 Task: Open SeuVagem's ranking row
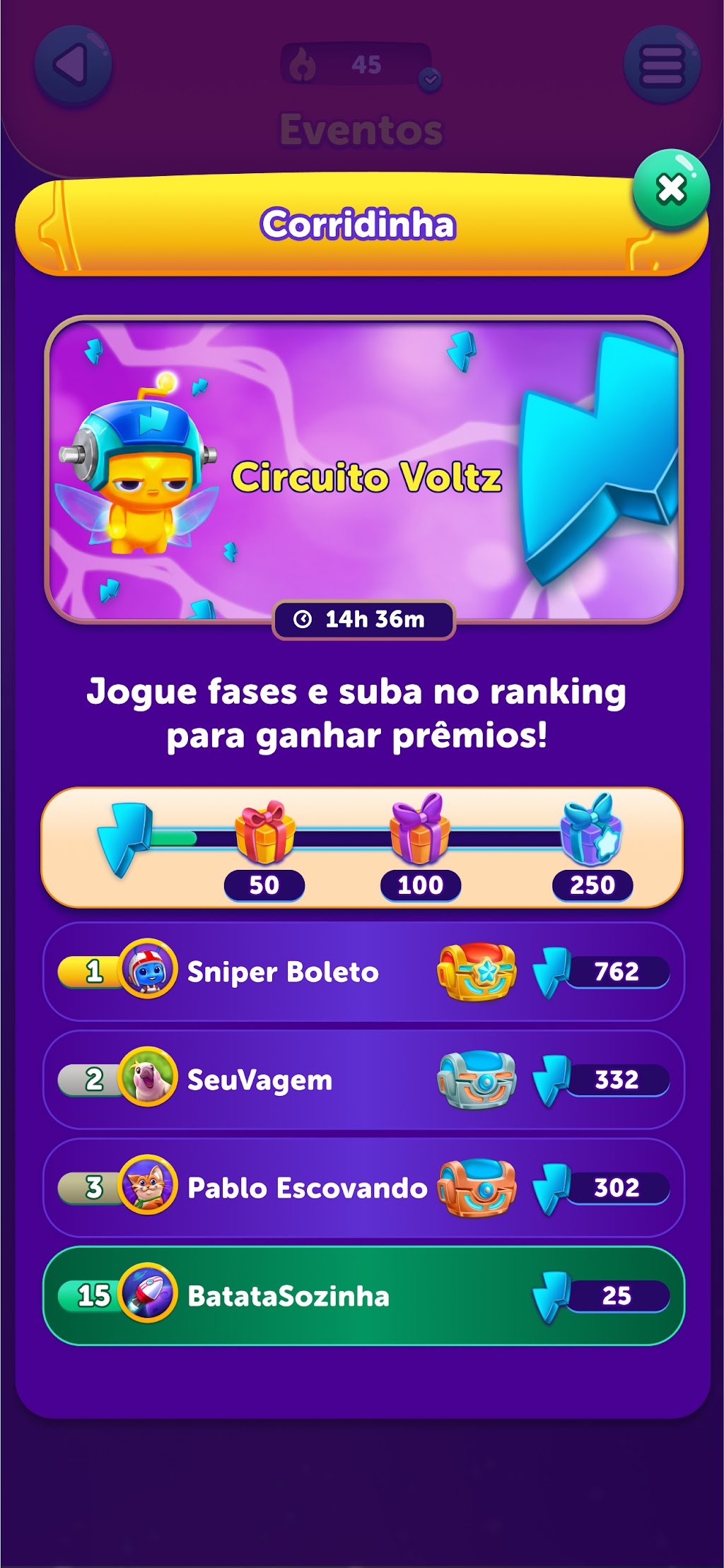click(x=363, y=1080)
